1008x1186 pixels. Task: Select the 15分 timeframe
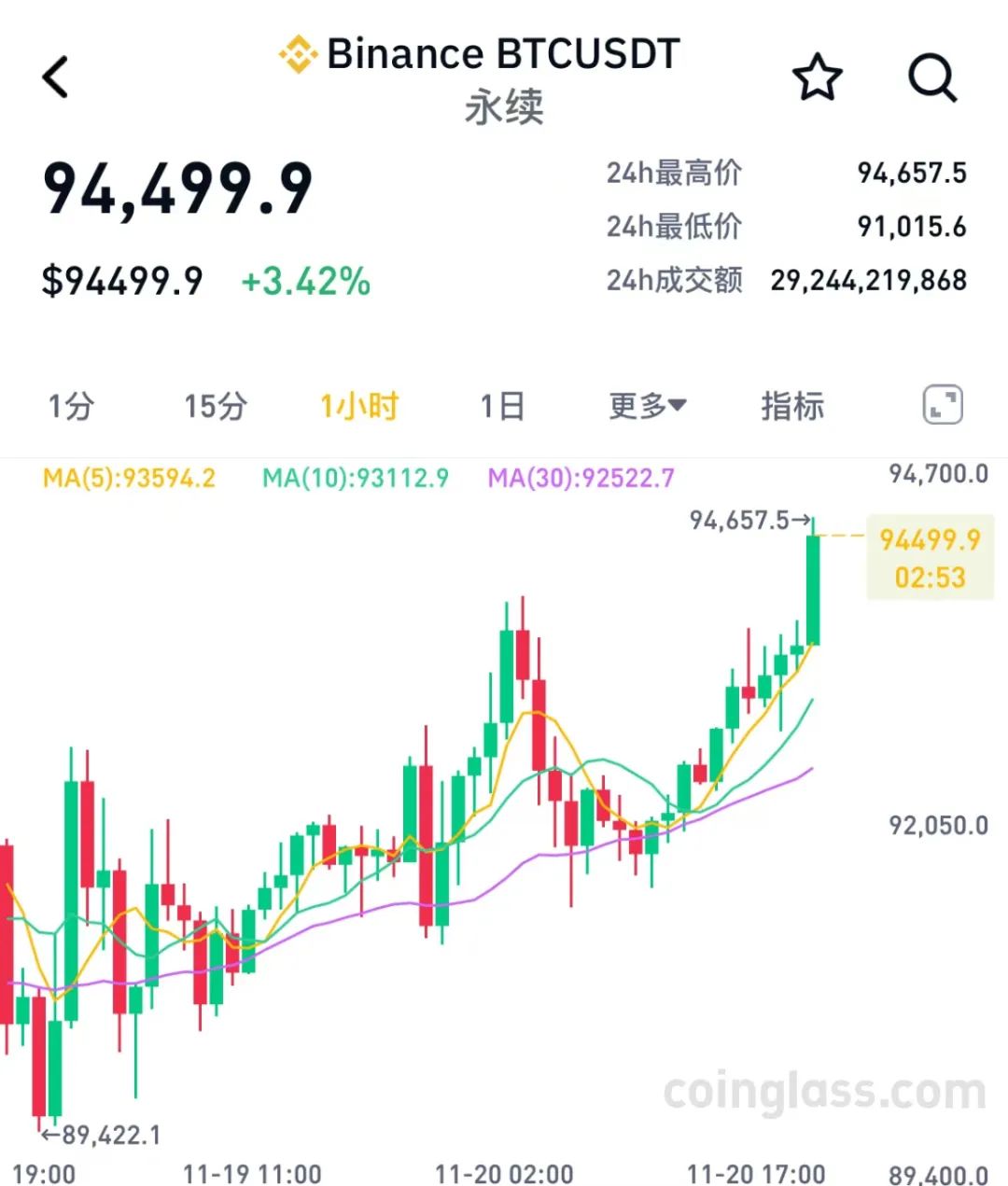[x=215, y=406]
